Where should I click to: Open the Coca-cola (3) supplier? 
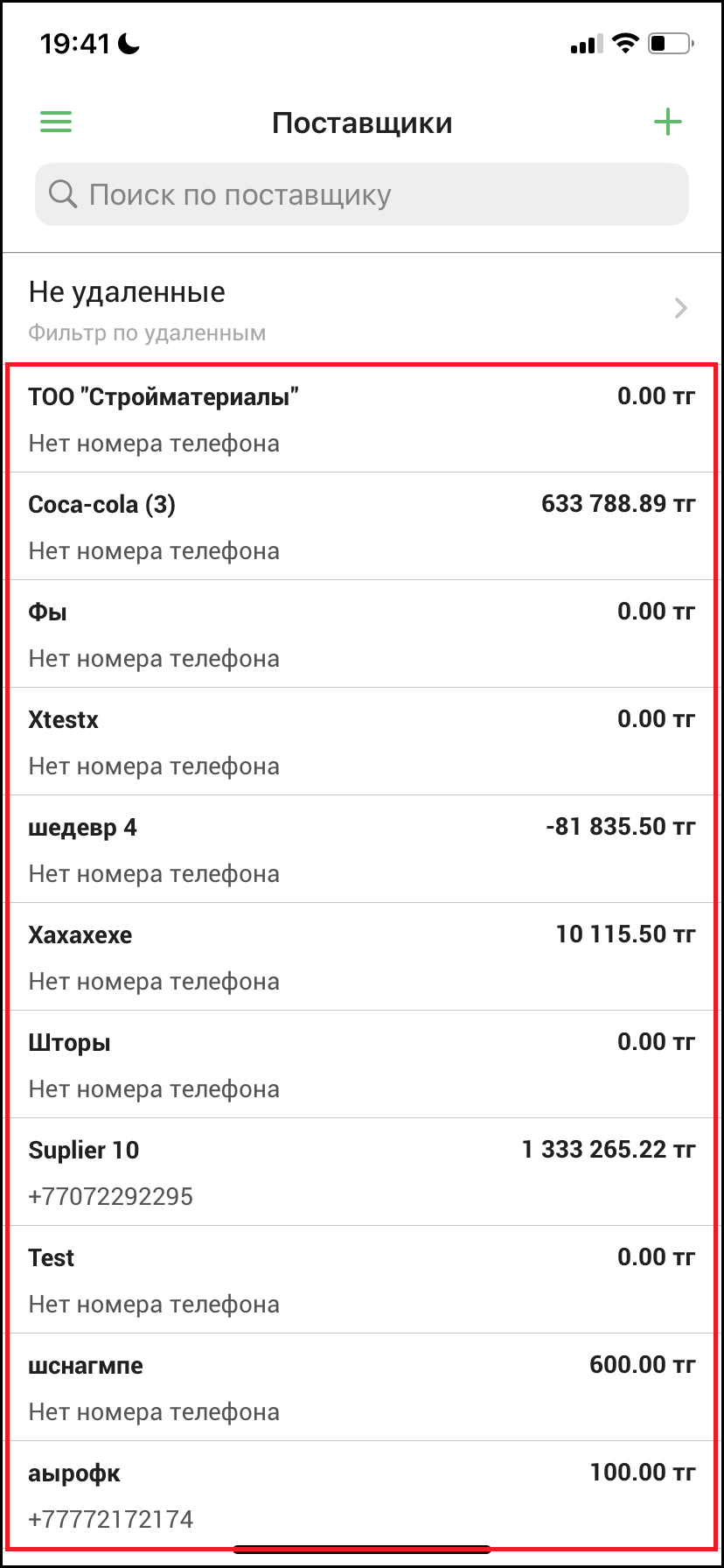(x=362, y=527)
